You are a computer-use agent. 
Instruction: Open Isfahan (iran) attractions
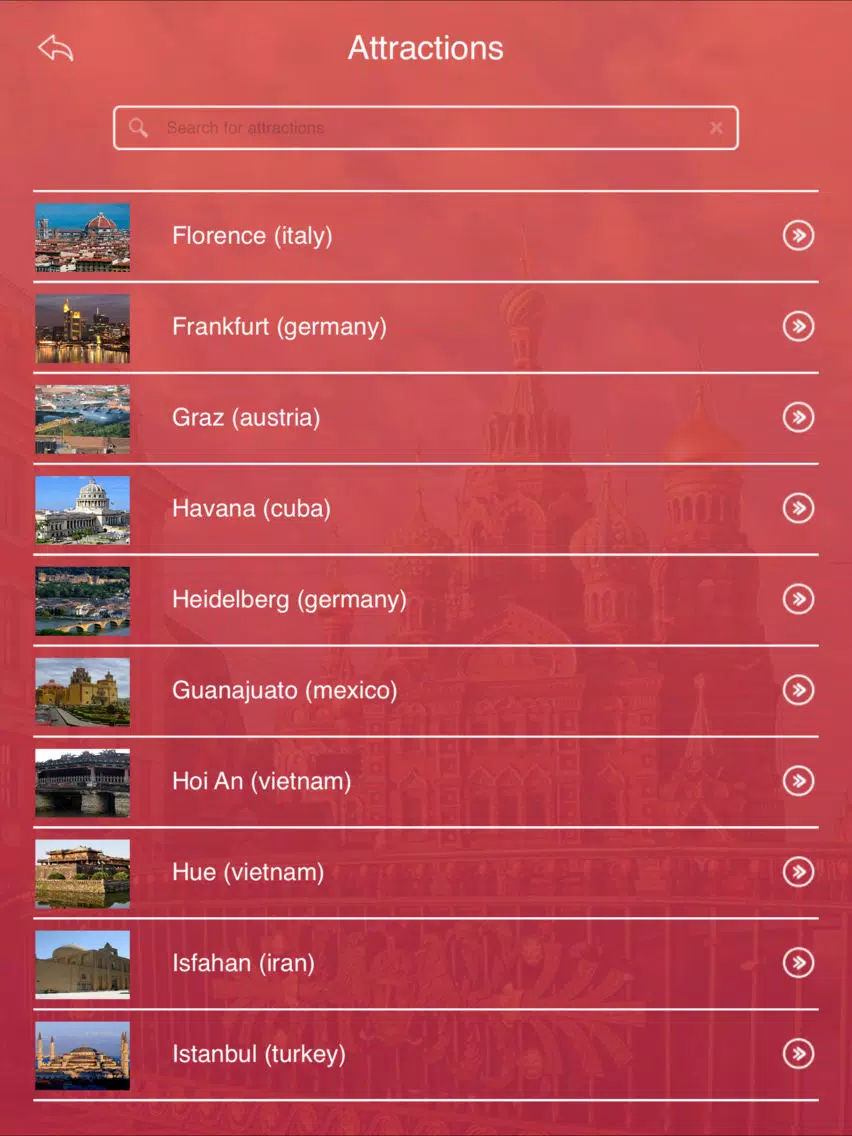click(x=243, y=964)
